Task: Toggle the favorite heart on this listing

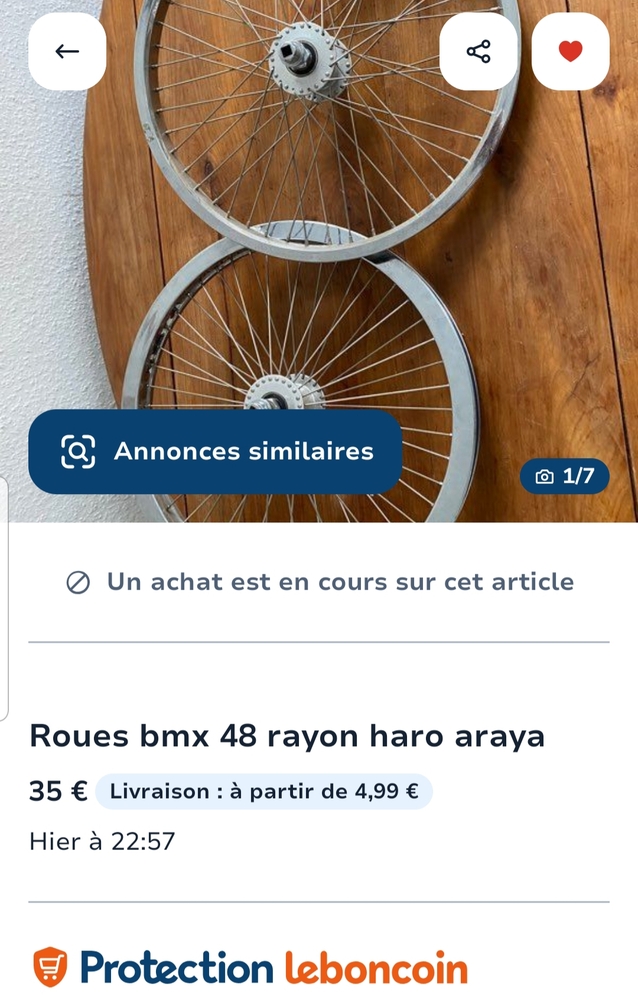Action: (x=570, y=52)
